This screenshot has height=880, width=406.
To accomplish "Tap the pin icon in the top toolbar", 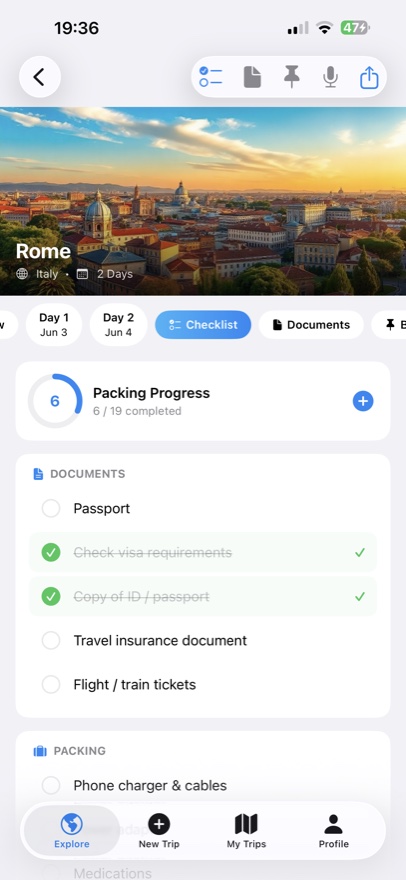I will tap(291, 77).
